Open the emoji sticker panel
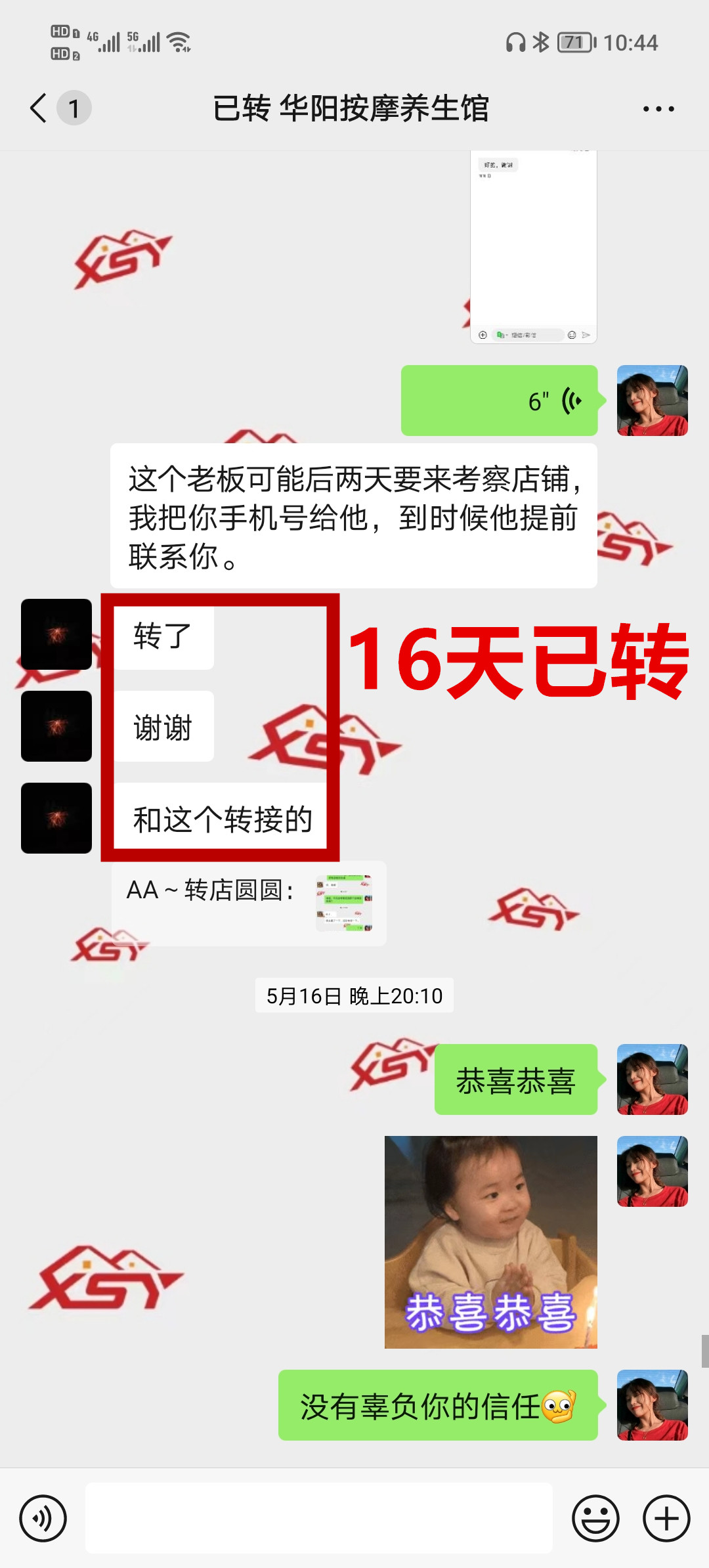Screen dimensions: 709x1568 (595, 1518)
